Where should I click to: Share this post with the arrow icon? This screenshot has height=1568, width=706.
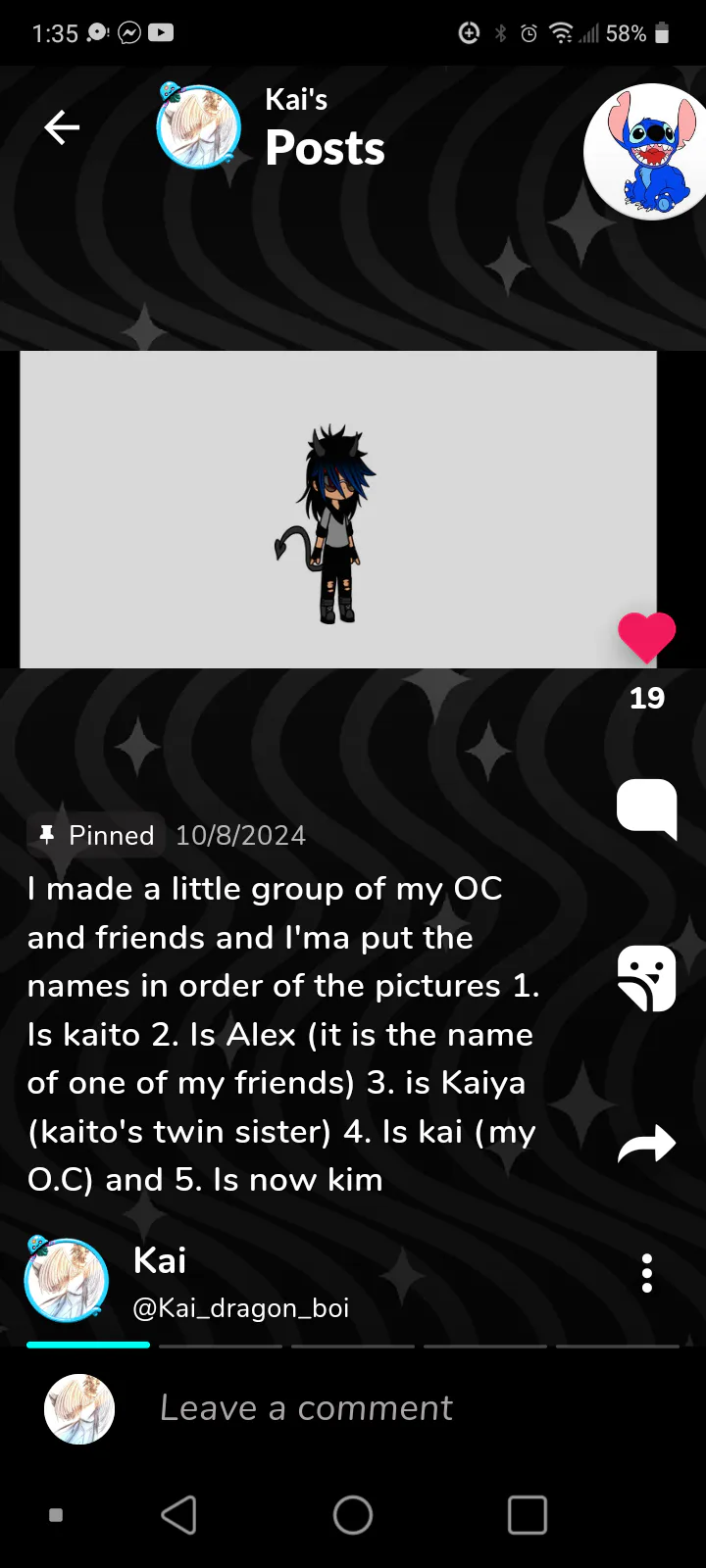coord(647,1143)
